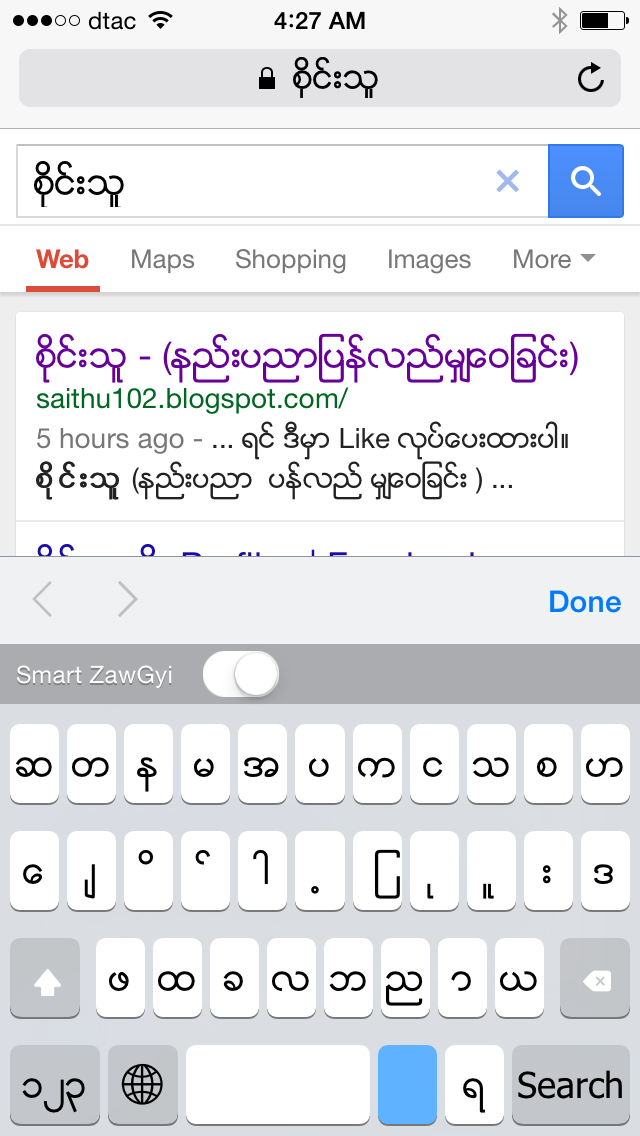Switch keyboards with the globe key
640x1136 pixels.
tap(142, 1084)
